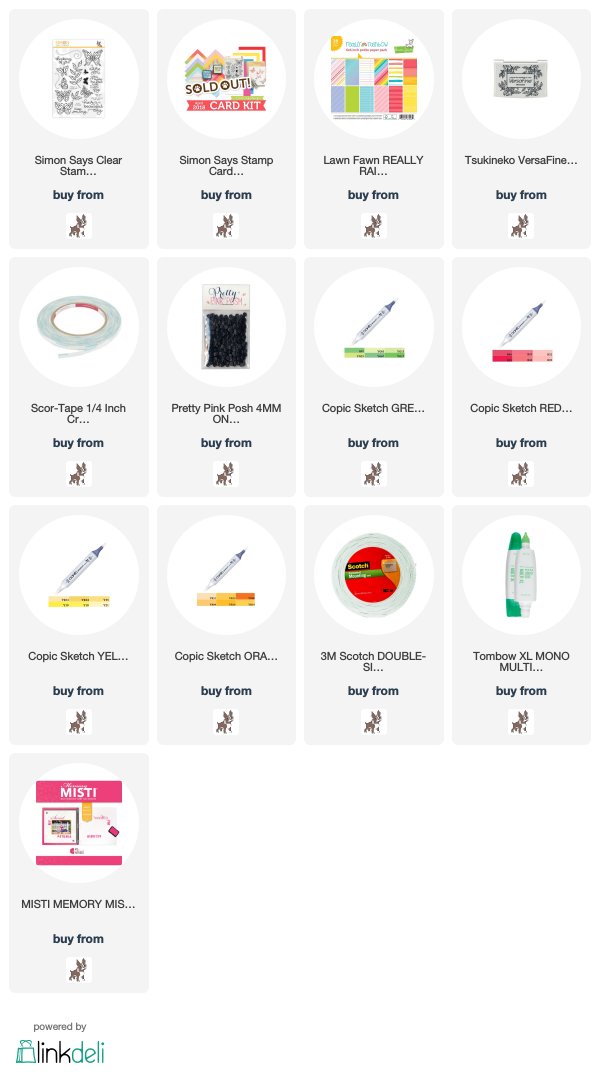The image size is (600, 1073).
Task: View the Copic Sketch GREEN markers item
Action: 374,377
